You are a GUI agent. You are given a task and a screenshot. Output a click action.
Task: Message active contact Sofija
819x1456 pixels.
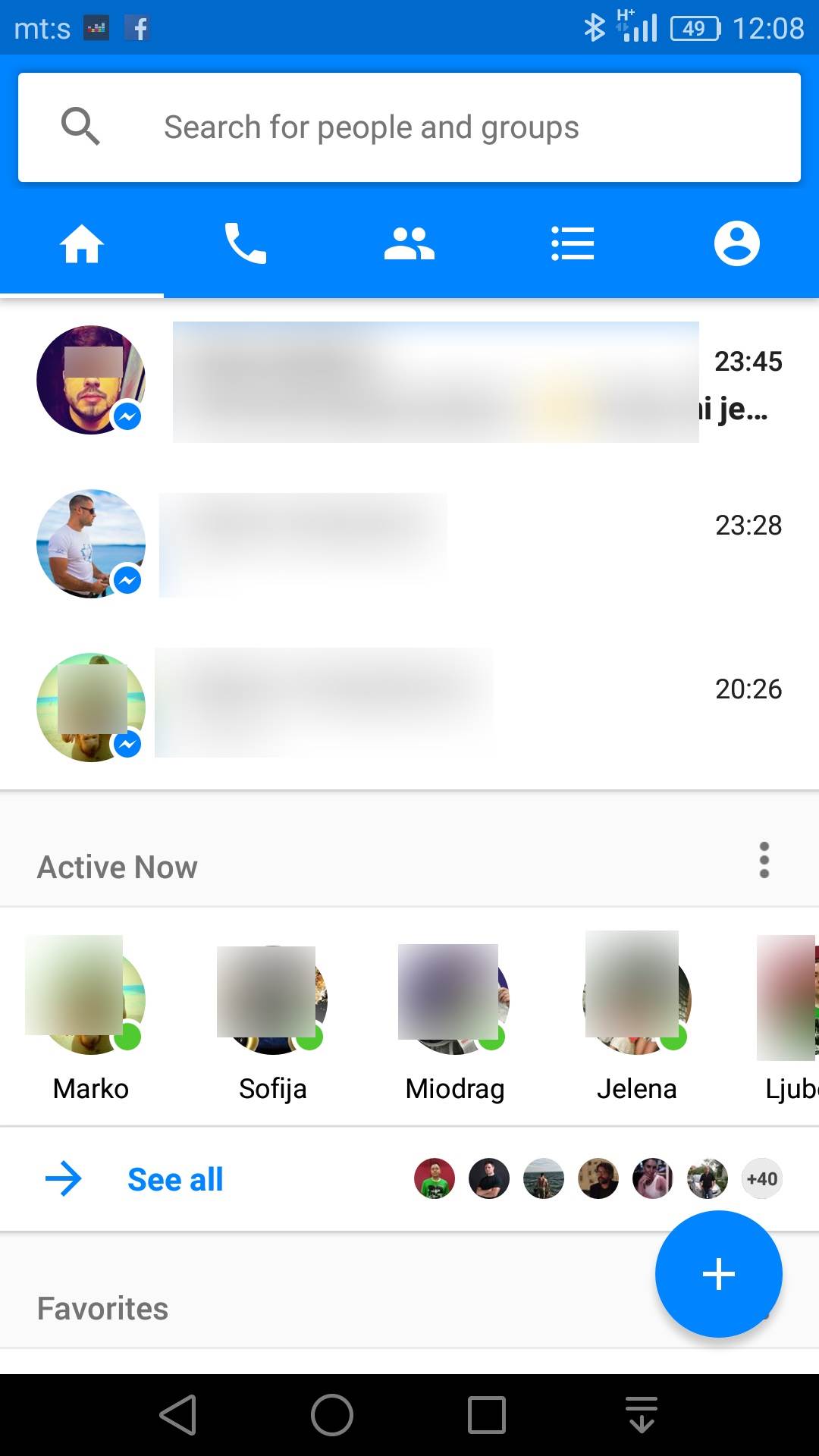tap(273, 1016)
